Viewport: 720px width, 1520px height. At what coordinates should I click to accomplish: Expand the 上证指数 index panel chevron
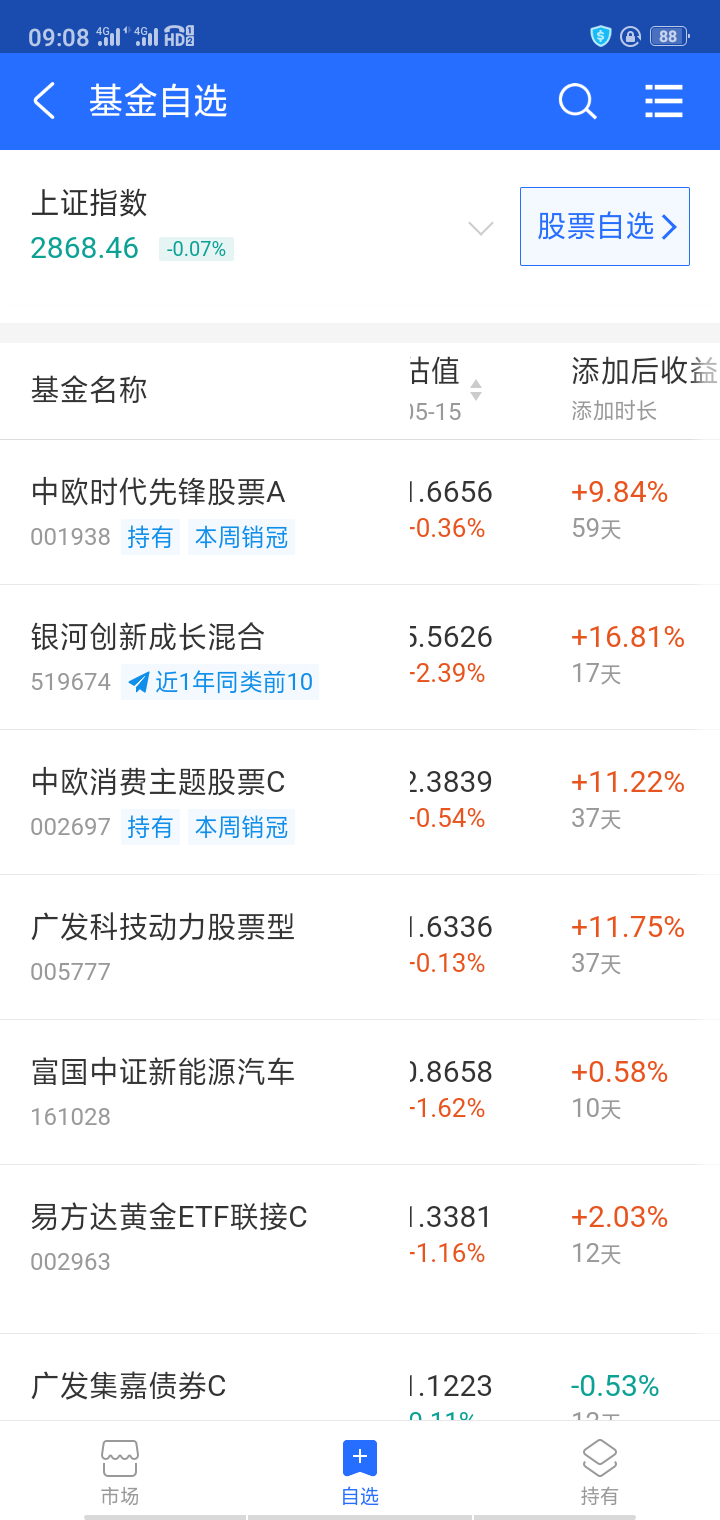tap(481, 228)
